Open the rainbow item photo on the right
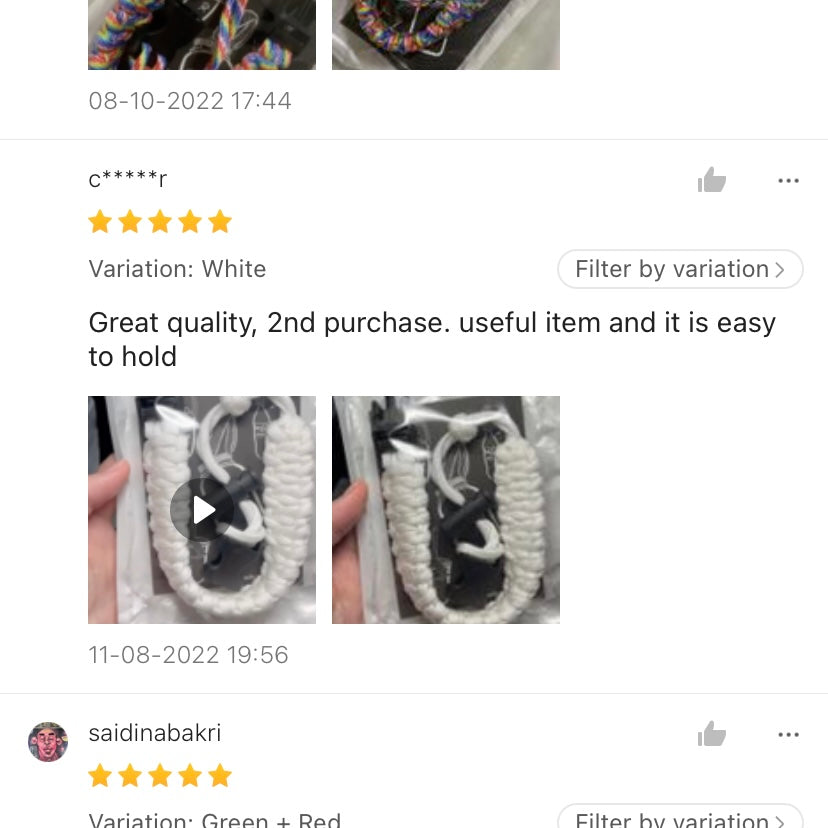828x828 pixels. [446, 35]
